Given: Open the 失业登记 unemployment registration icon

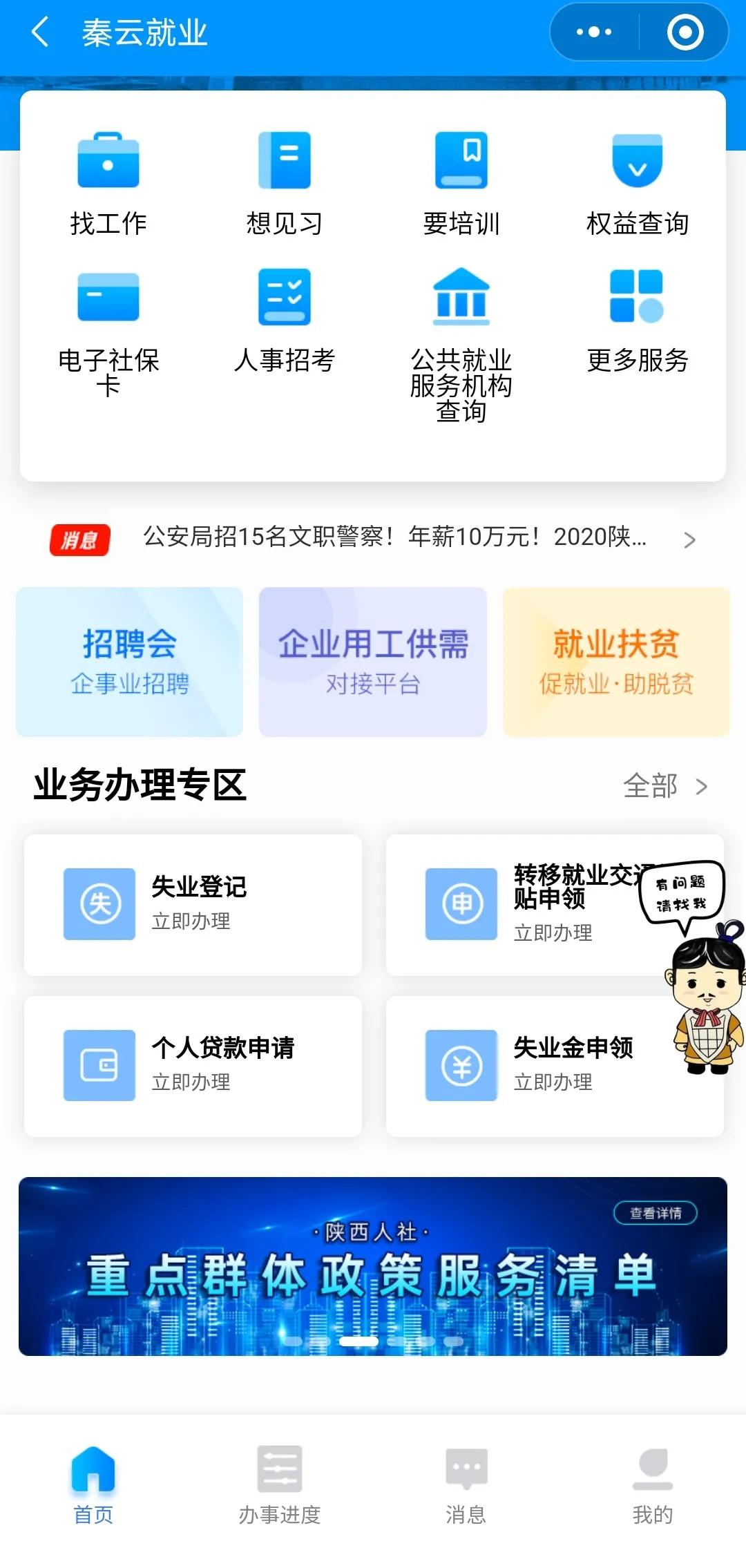Looking at the screenshot, I should [193, 905].
